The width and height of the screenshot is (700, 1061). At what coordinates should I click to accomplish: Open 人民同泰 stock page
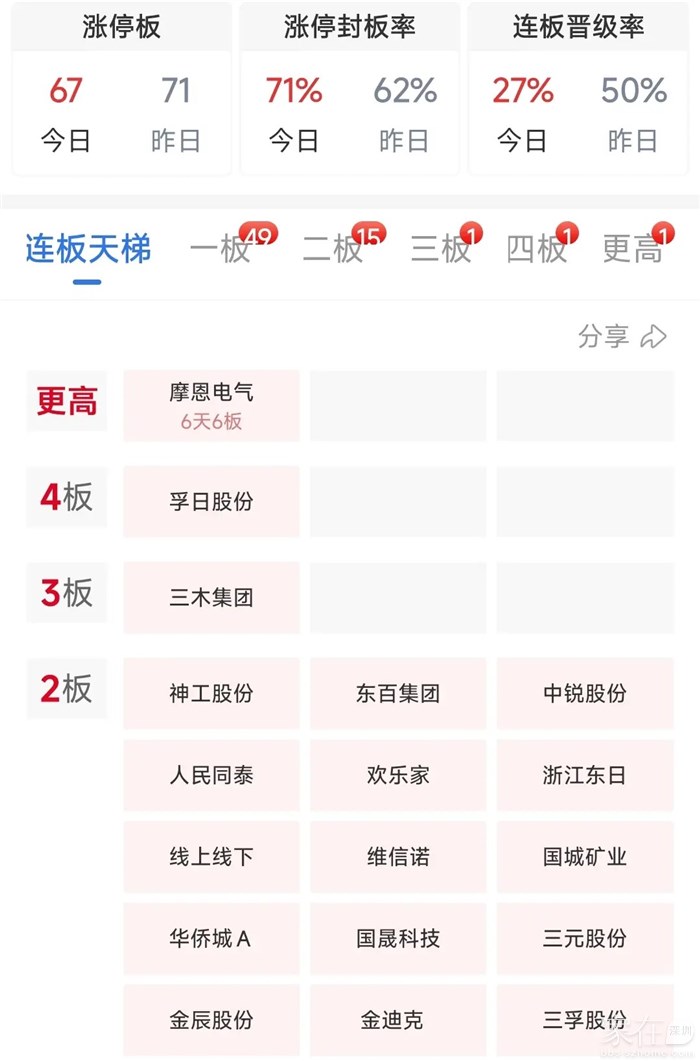pyautogui.click(x=211, y=775)
